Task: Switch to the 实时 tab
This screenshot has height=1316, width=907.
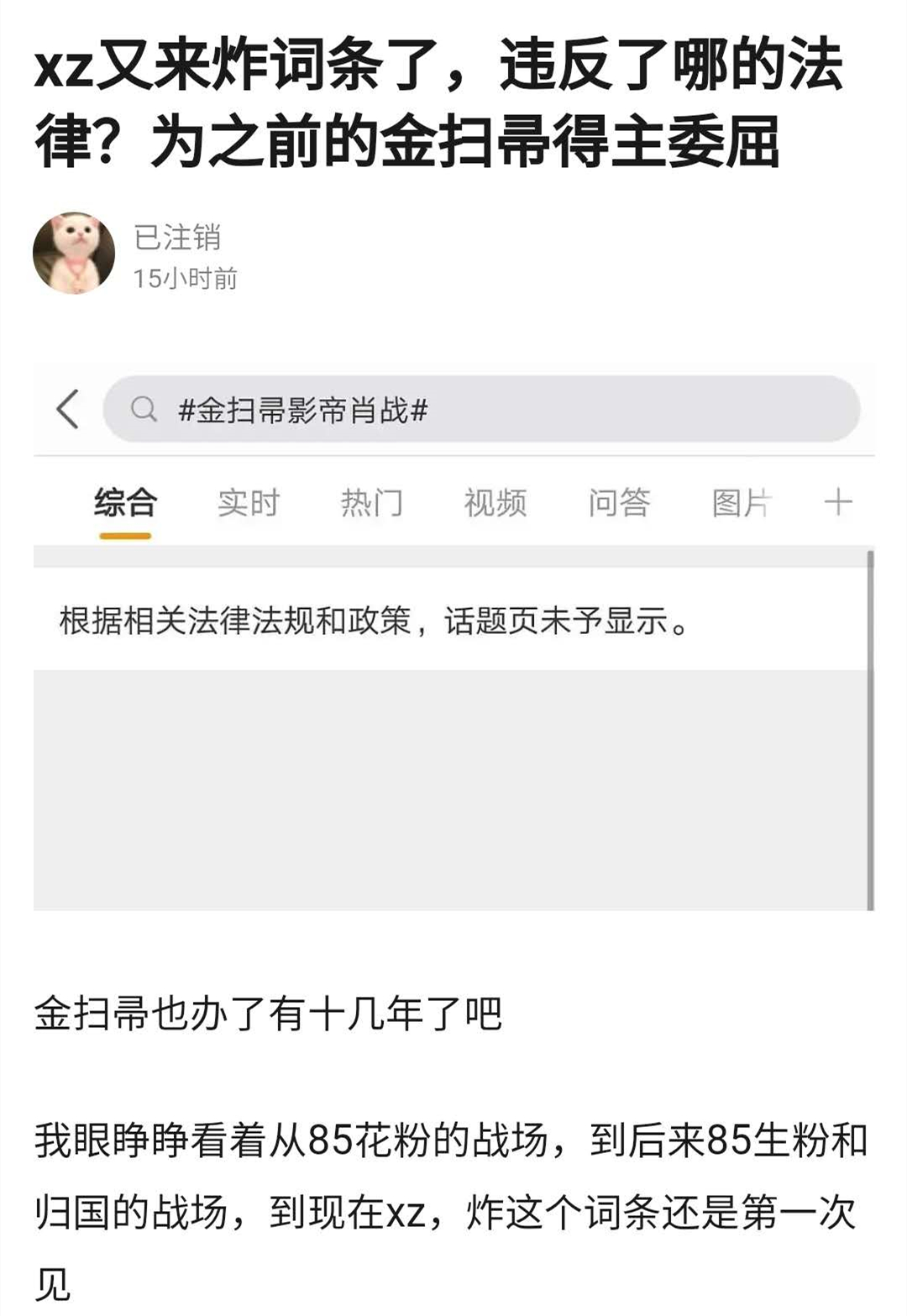Action: click(x=247, y=501)
